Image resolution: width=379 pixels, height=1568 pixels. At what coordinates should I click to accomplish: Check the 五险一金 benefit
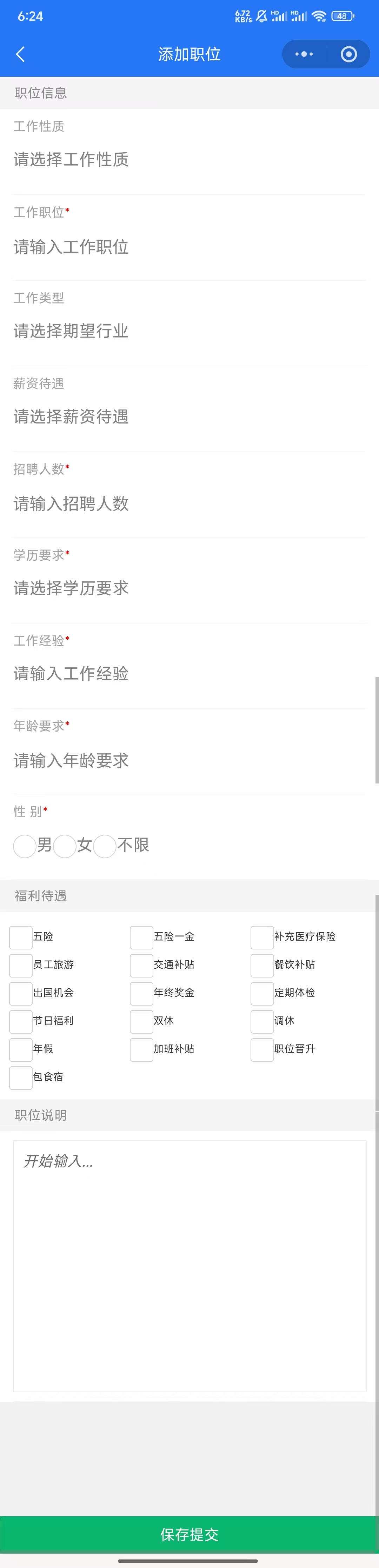pos(142,938)
